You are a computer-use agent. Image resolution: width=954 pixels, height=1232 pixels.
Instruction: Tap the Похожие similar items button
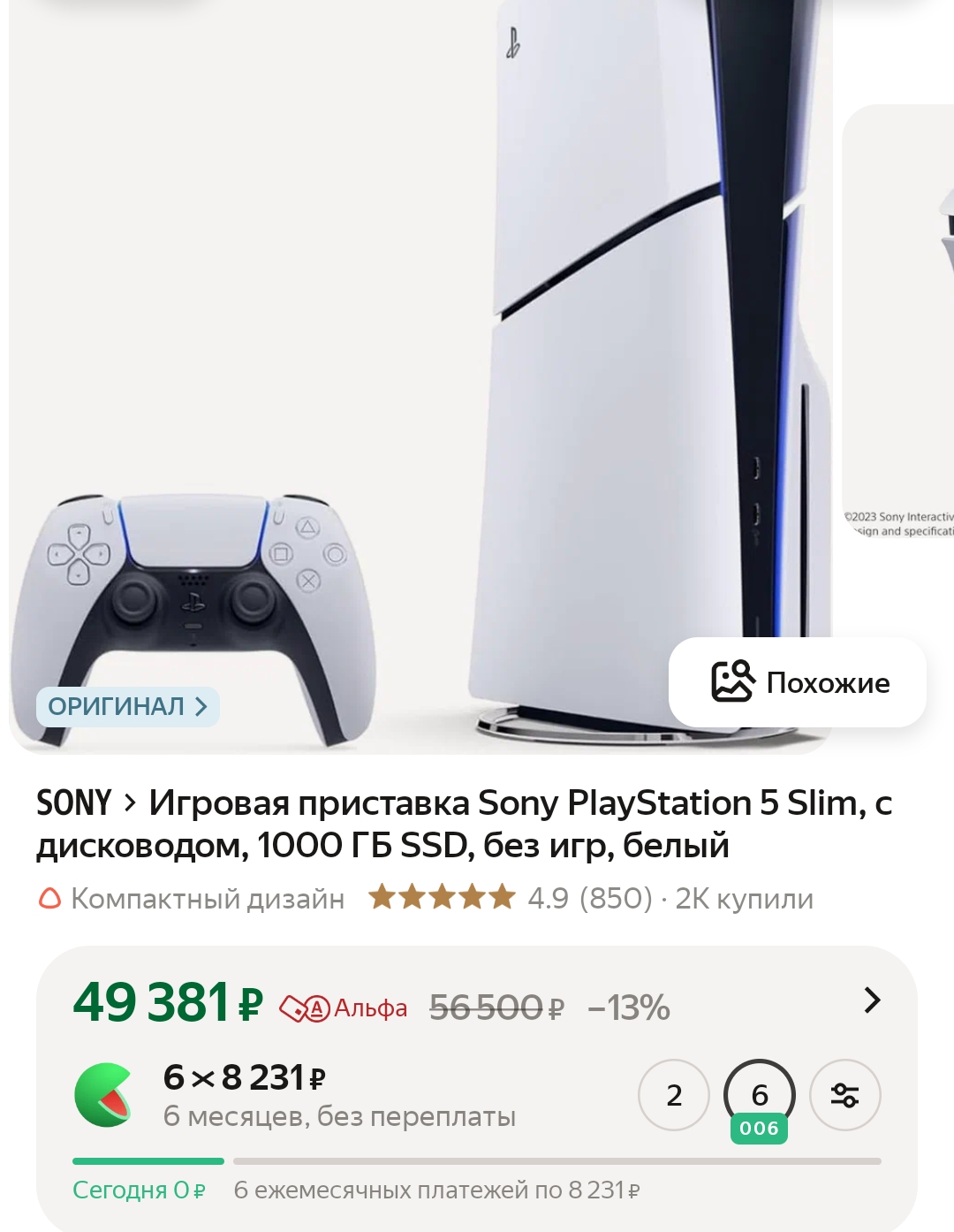point(798,682)
